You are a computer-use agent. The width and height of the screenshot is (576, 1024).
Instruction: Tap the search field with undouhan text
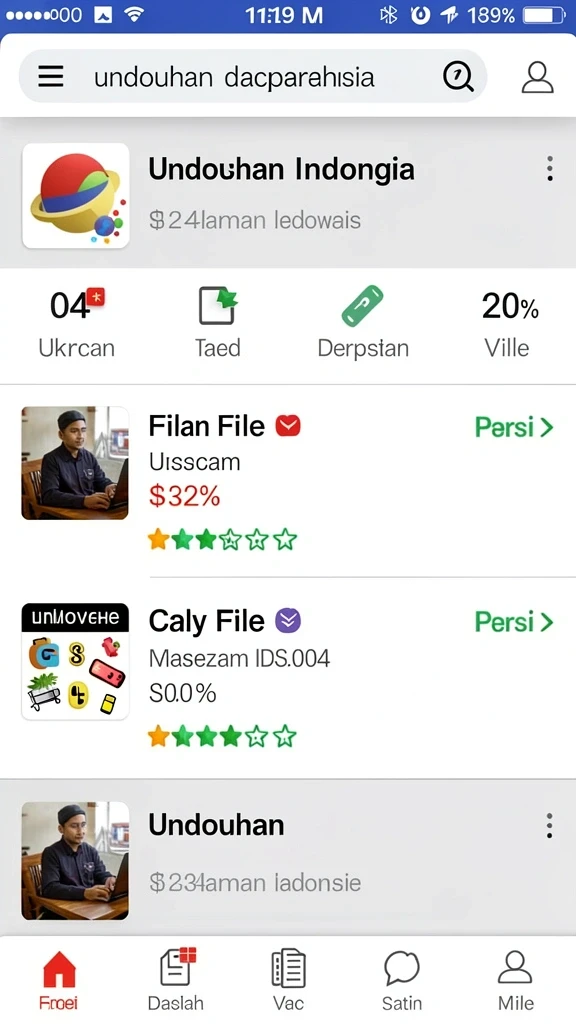(253, 77)
